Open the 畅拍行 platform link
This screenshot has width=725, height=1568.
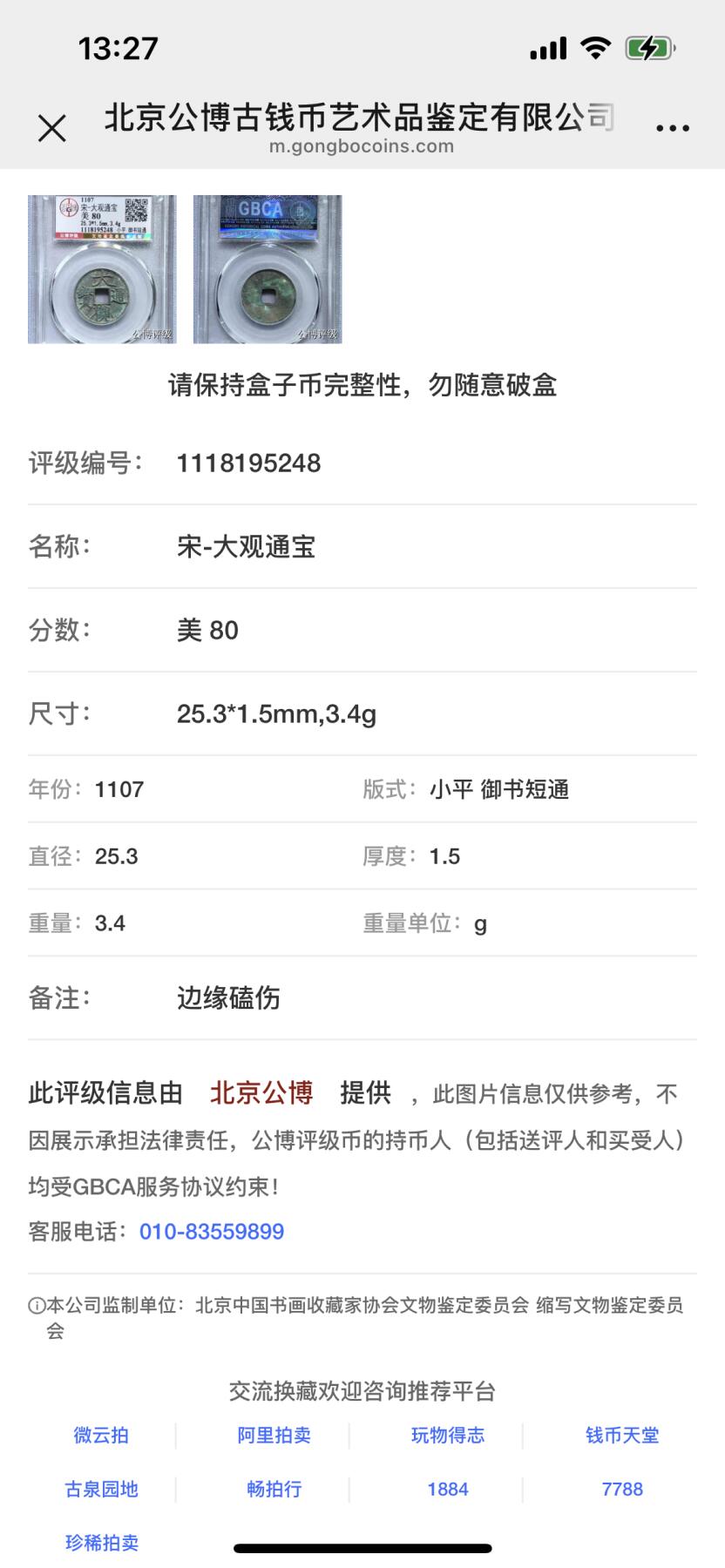tap(275, 1490)
